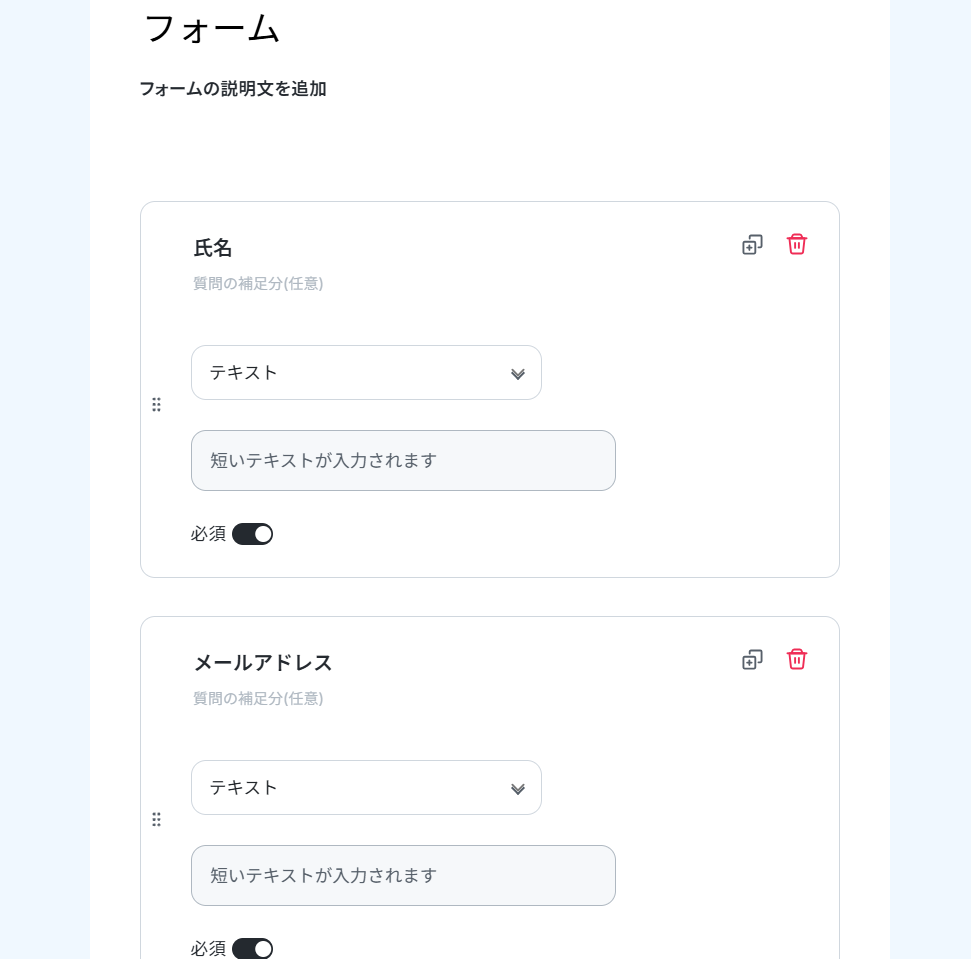Duplicate the 氏名 question
Screen dimensions: 971x959
tap(752, 245)
